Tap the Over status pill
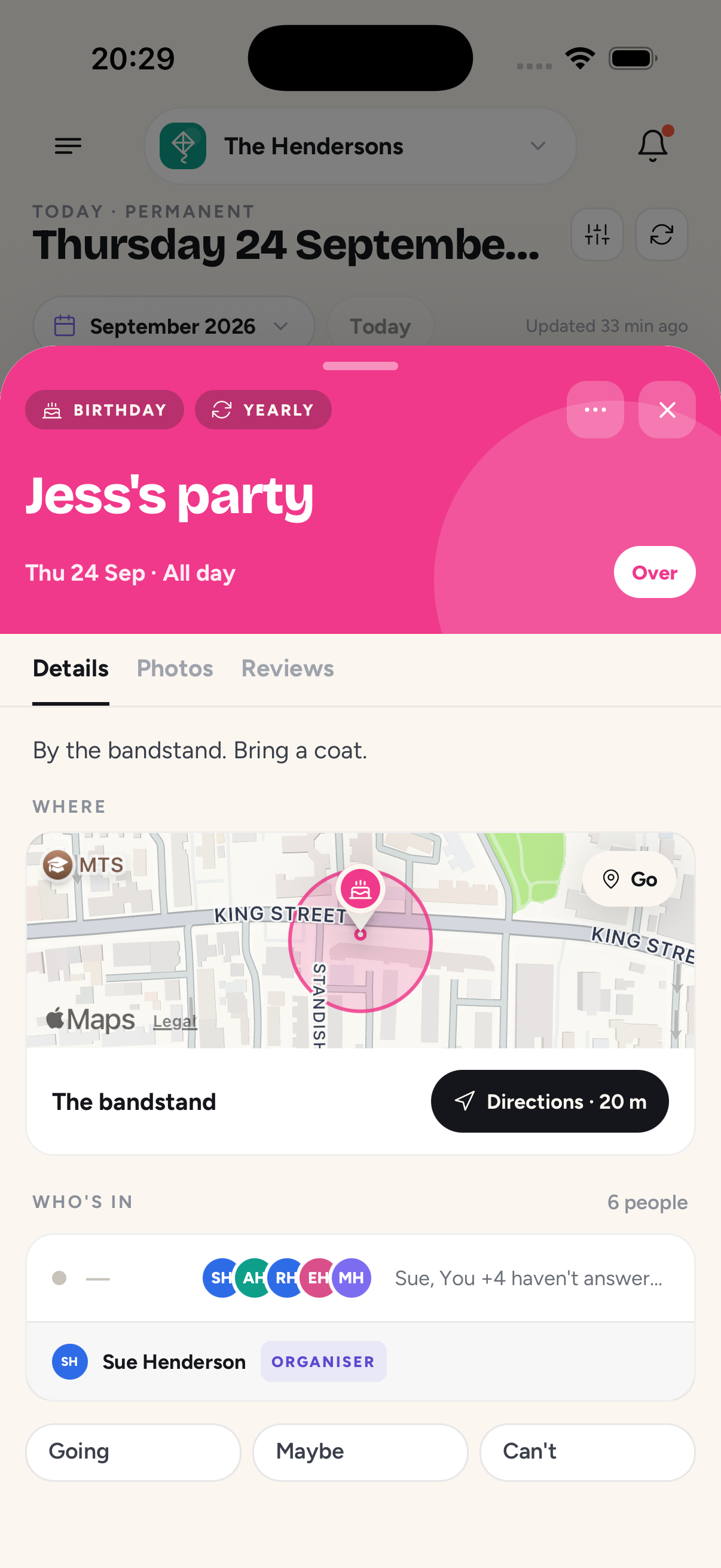 coord(654,572)
